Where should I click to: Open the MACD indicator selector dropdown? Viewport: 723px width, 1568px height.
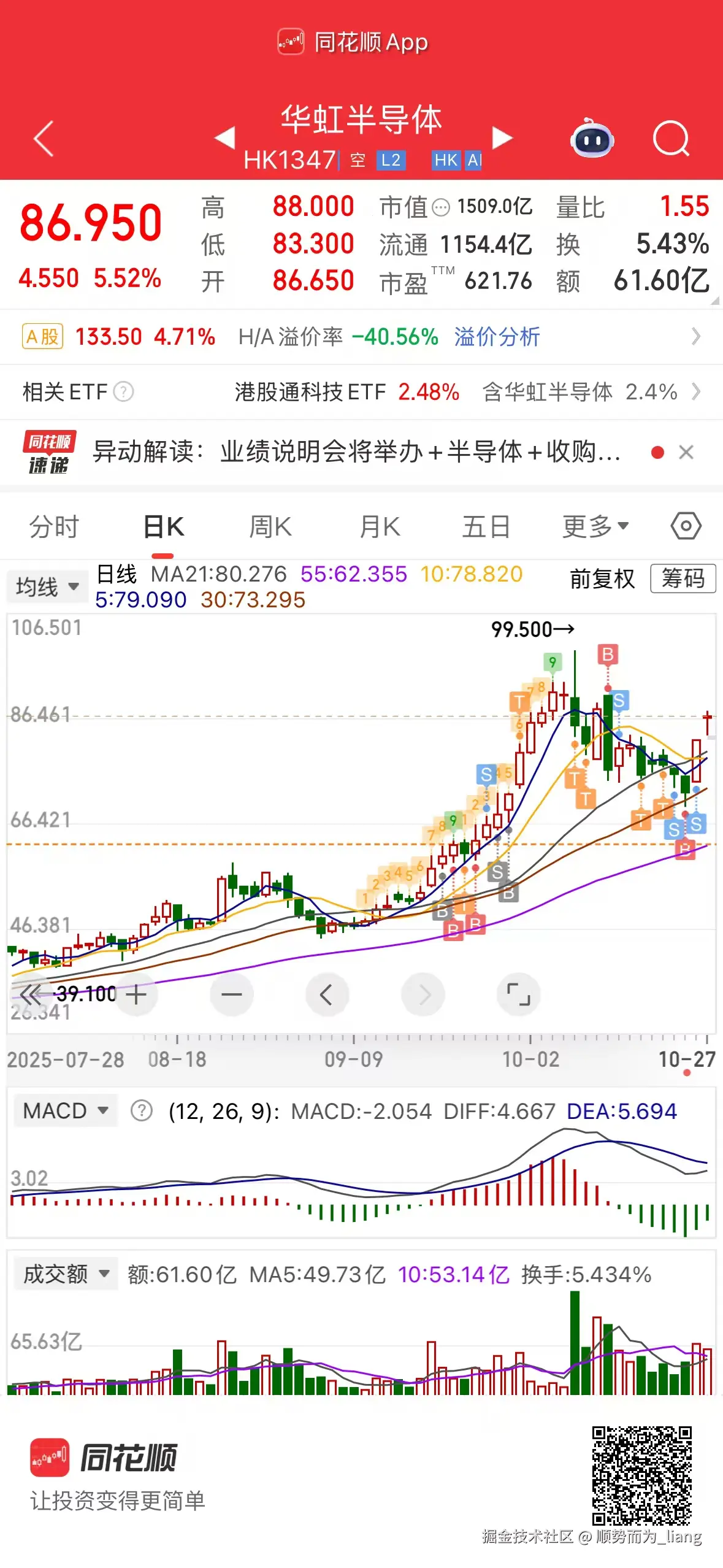pyautogui.click(x=64, y=1110)
